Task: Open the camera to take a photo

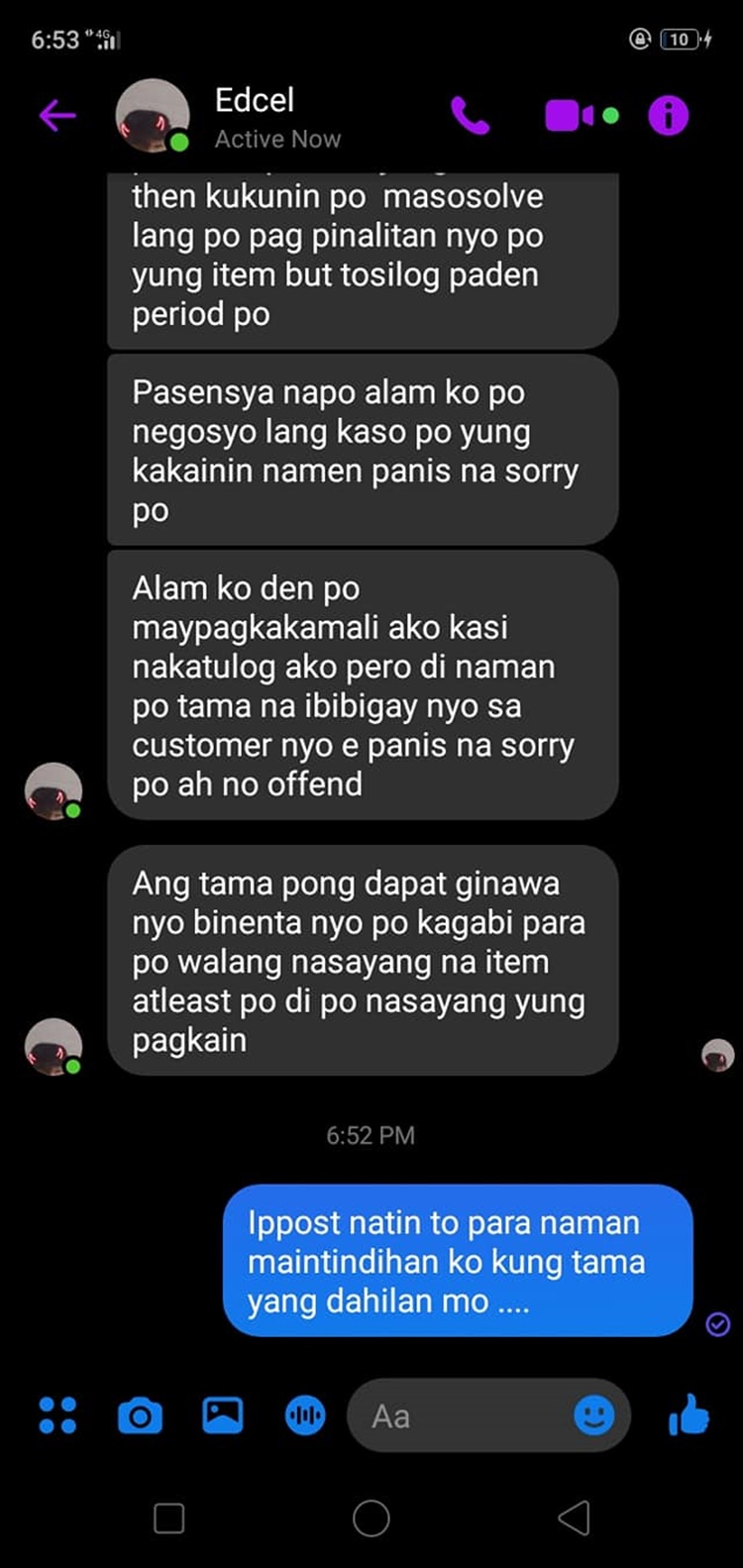Action: (x=140, y=1415)
